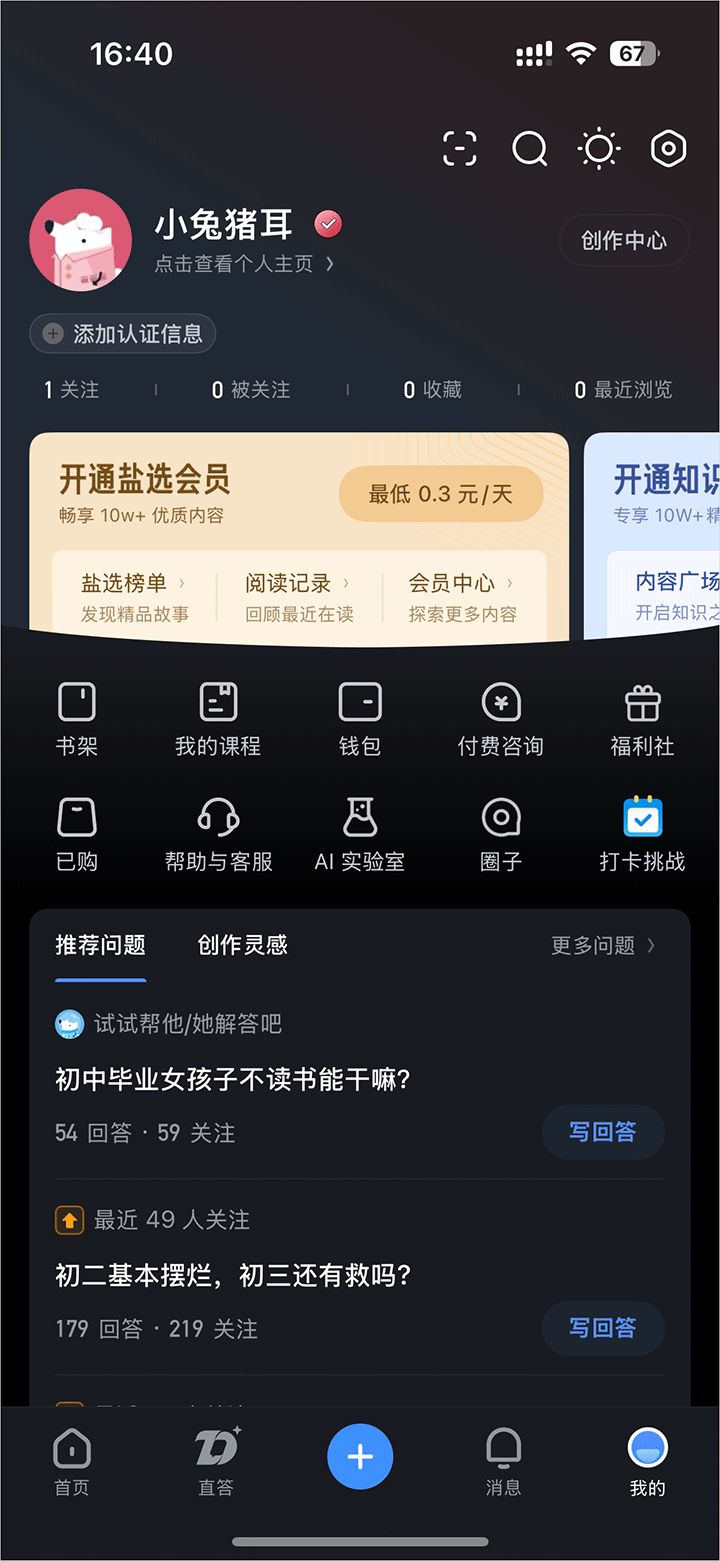The width and height of the screenshot is (720, 1561).
Task: Open 书架 bookshelf
Action: pos(77,719)
